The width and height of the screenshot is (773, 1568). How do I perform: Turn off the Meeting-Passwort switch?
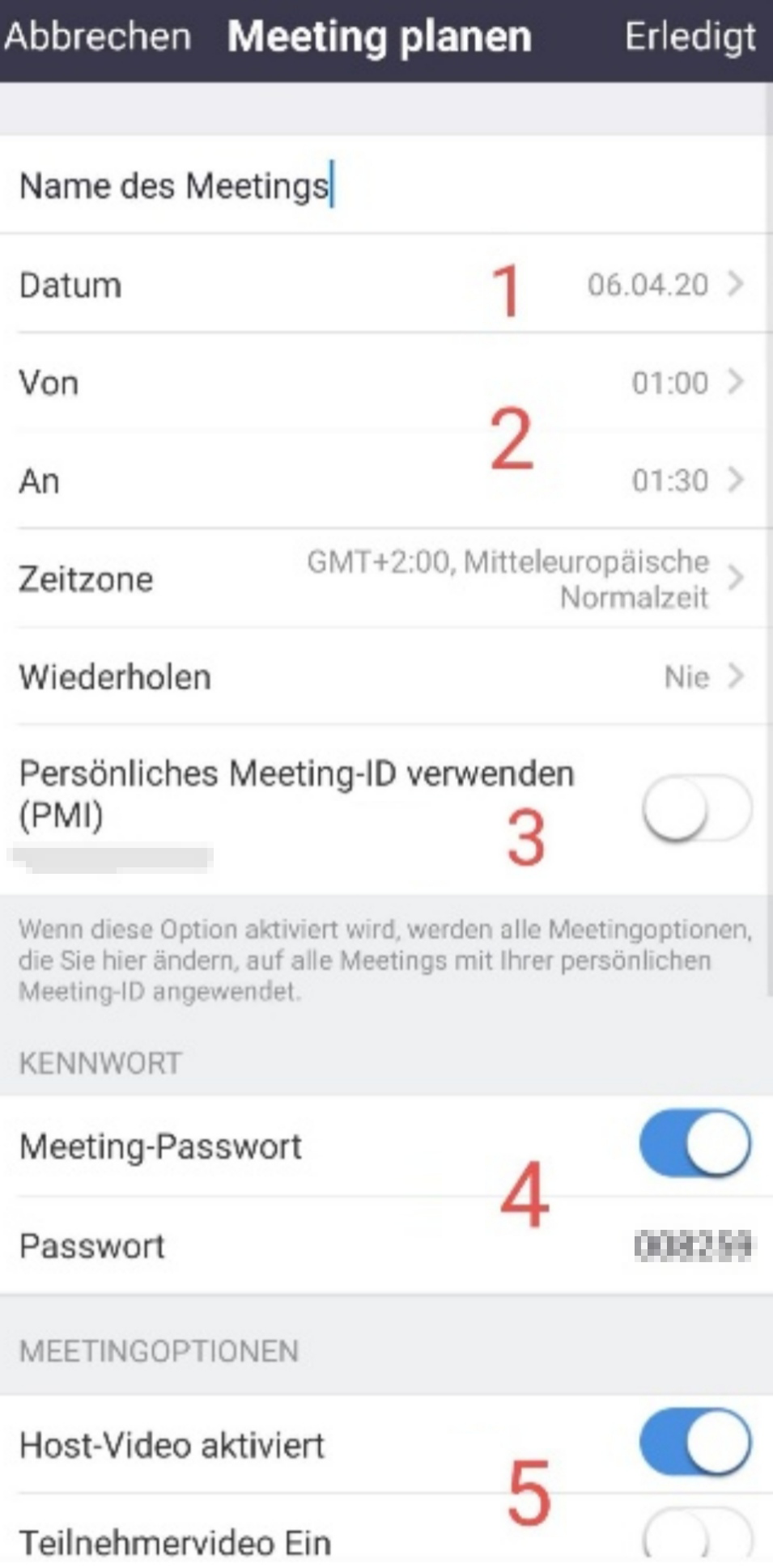694,1145
